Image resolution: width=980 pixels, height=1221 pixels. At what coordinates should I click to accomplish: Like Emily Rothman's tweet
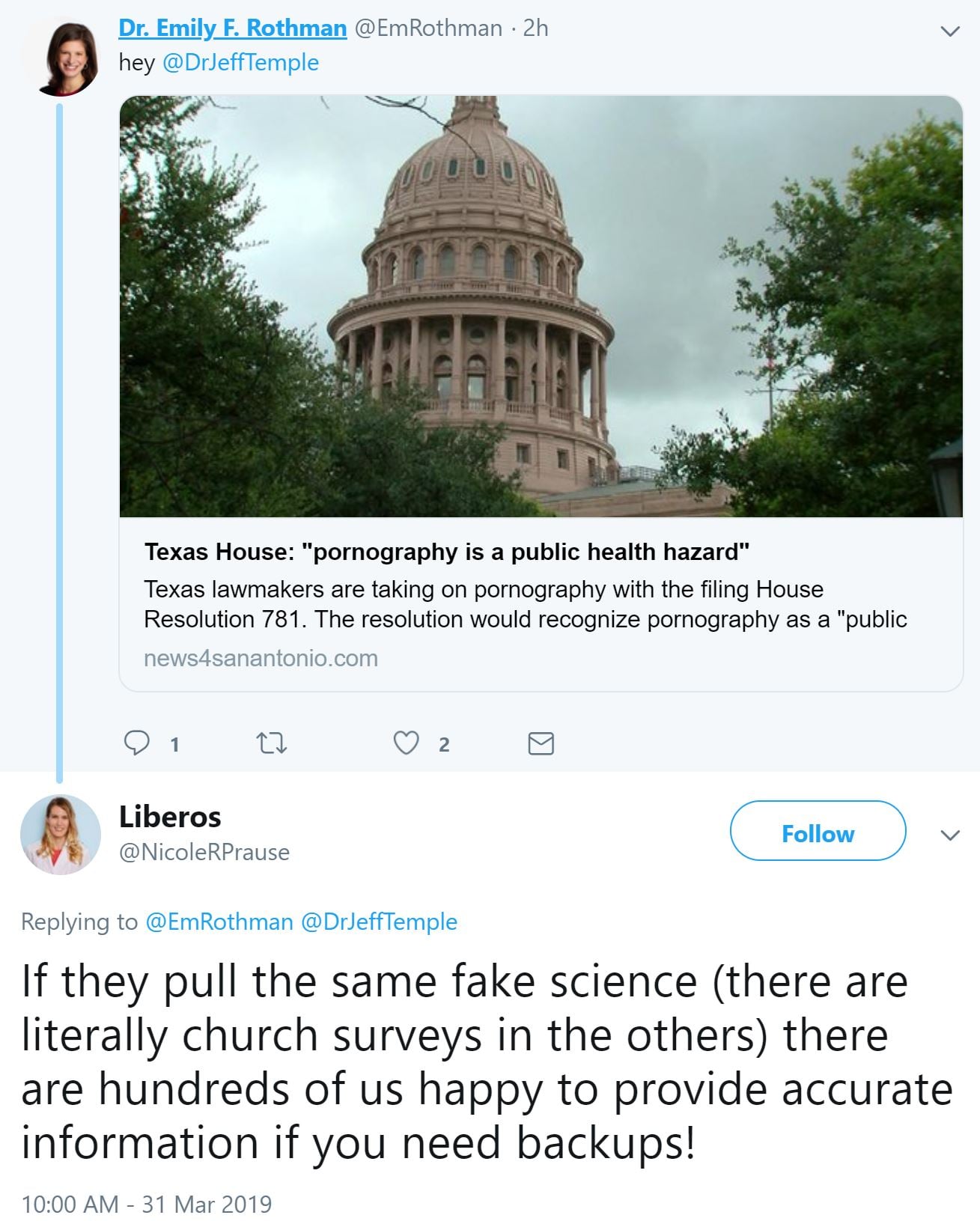(x=406, y=743)
